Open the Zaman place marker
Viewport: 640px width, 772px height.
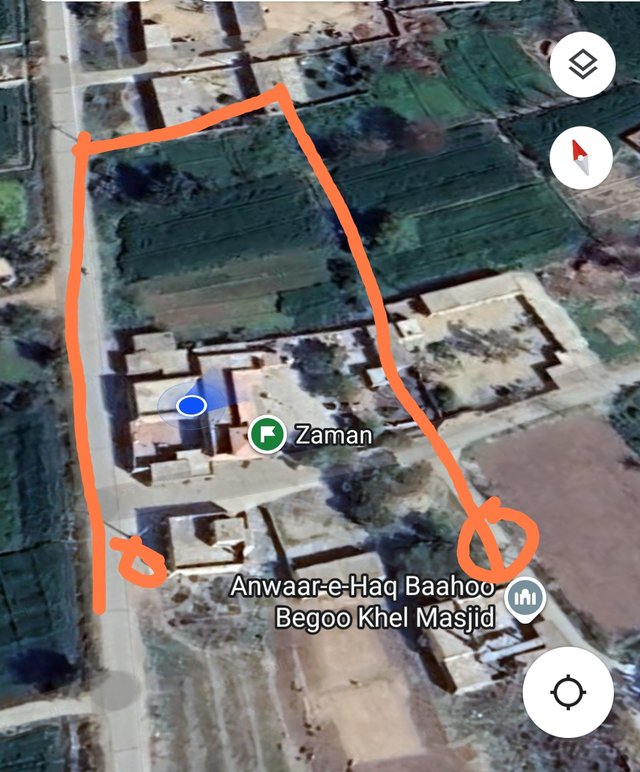click(x=266, y=434)
